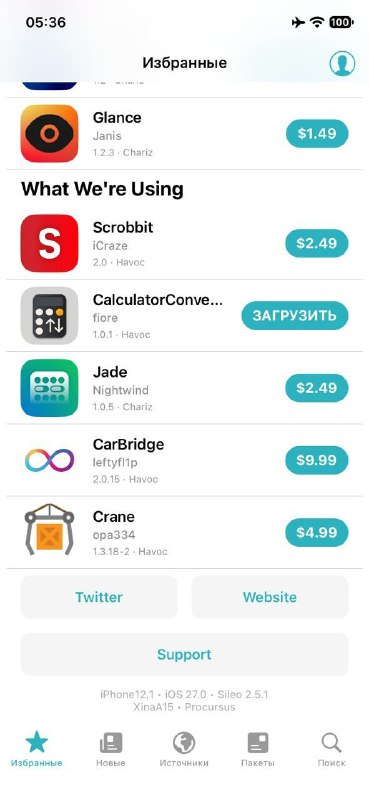Switch to the Новые tab
Viewport: 369px width, 800px height.
tap(111, 749)
